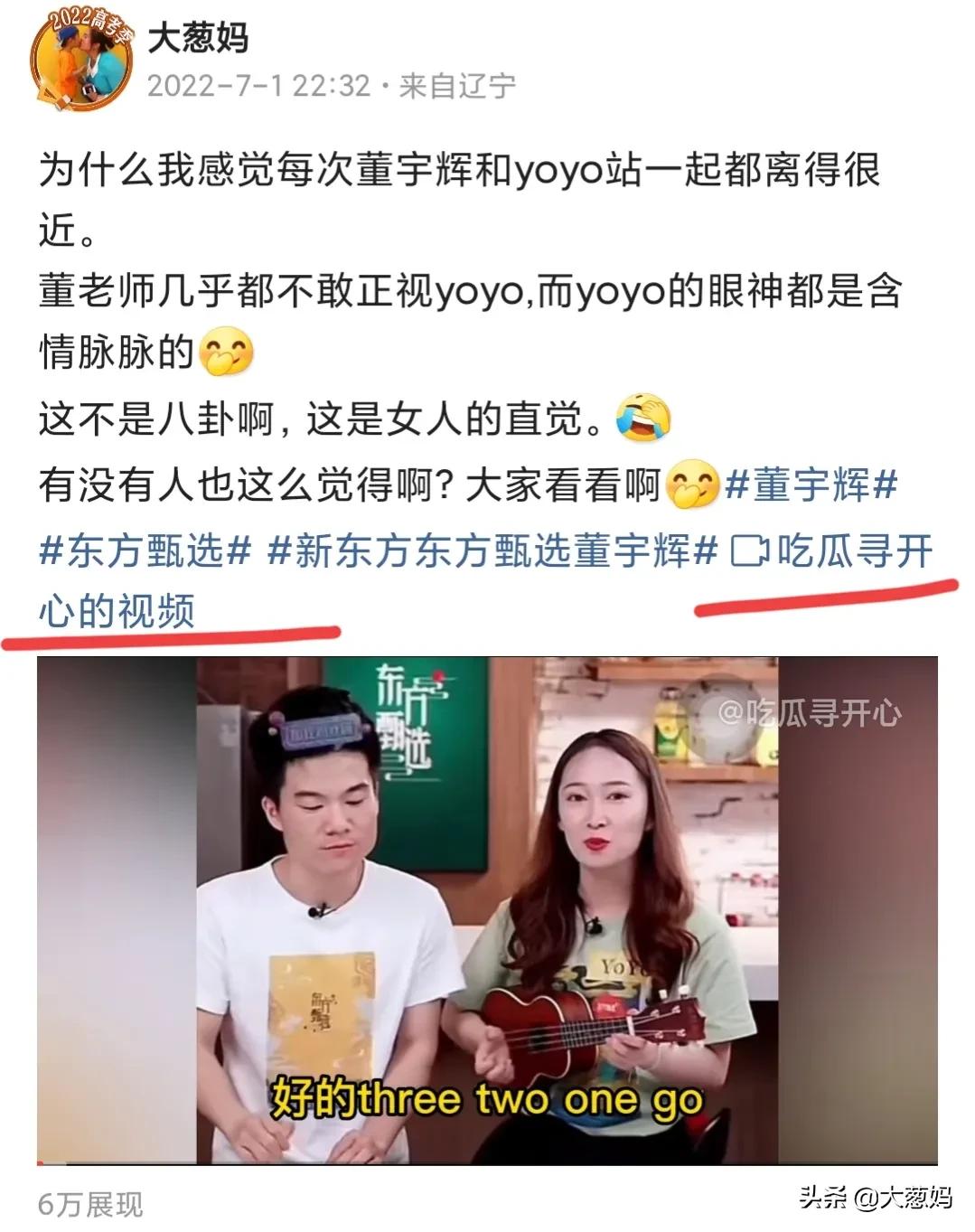The height and width of the screenshot is (1232, 975).
Task: Play the embedded video clip
Action: (x=488, y=913)
